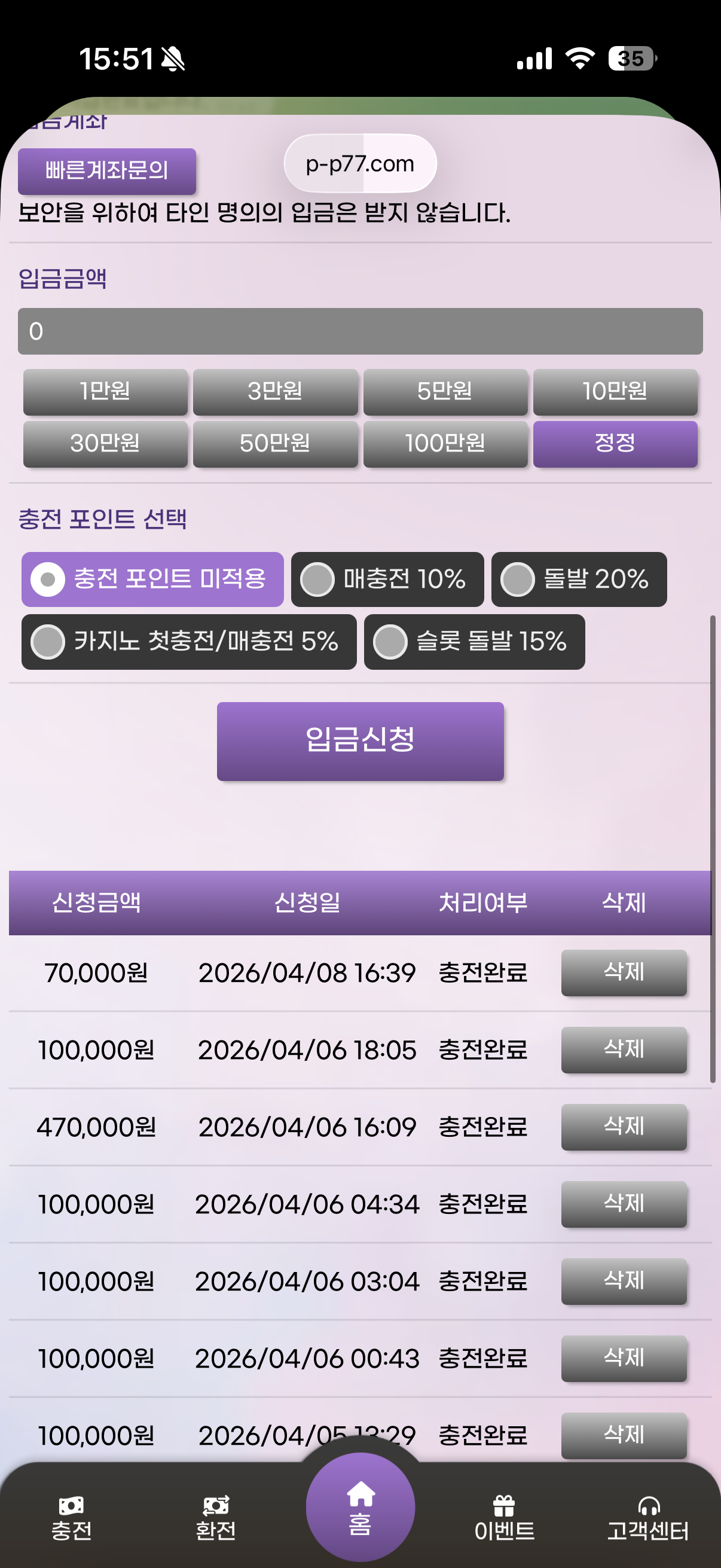Submit the 입금신청 request
721x1568 pixels.
pos(360,741)
